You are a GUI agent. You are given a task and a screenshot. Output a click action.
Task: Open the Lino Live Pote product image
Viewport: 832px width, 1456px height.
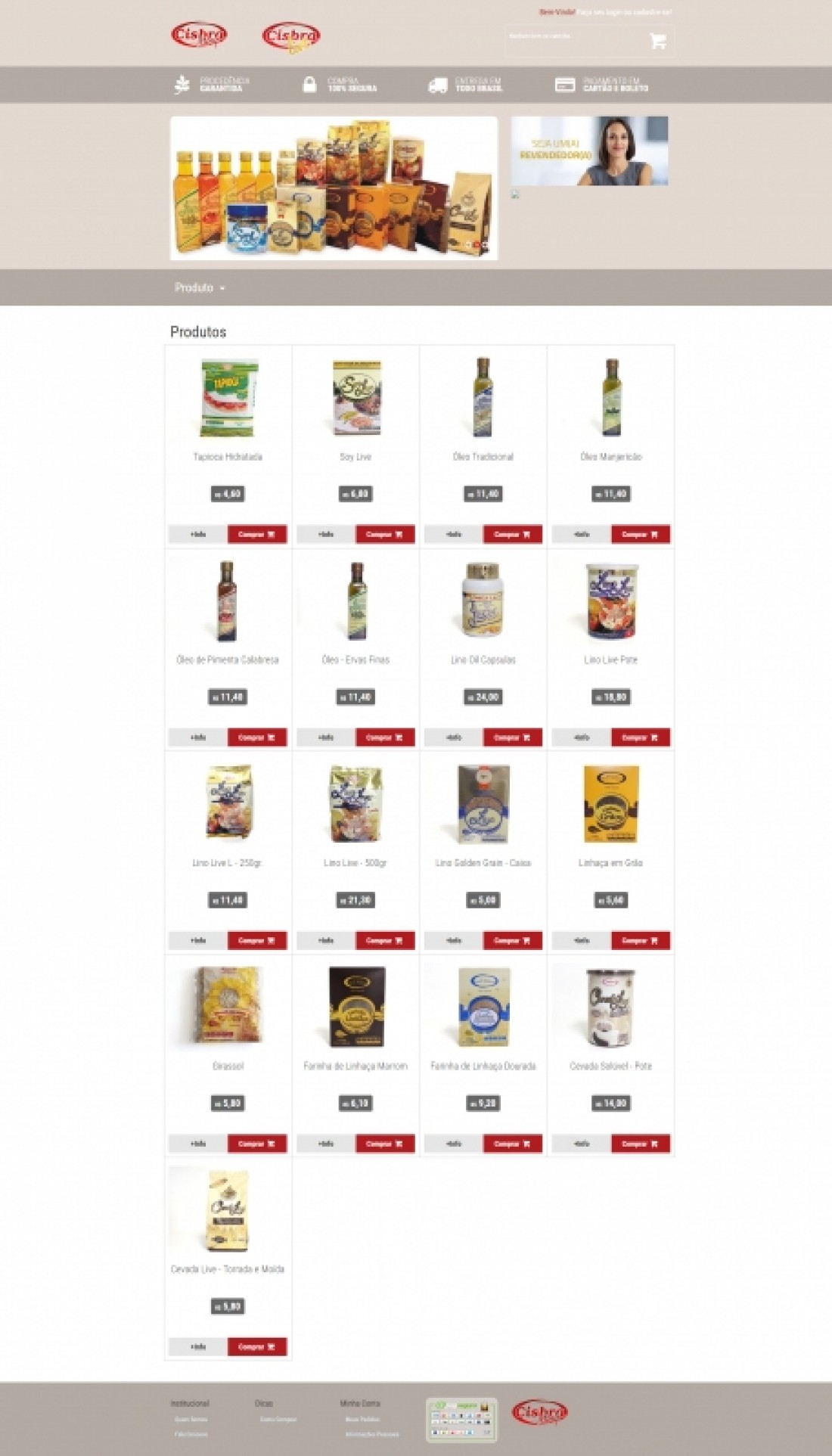coord(611,601)
